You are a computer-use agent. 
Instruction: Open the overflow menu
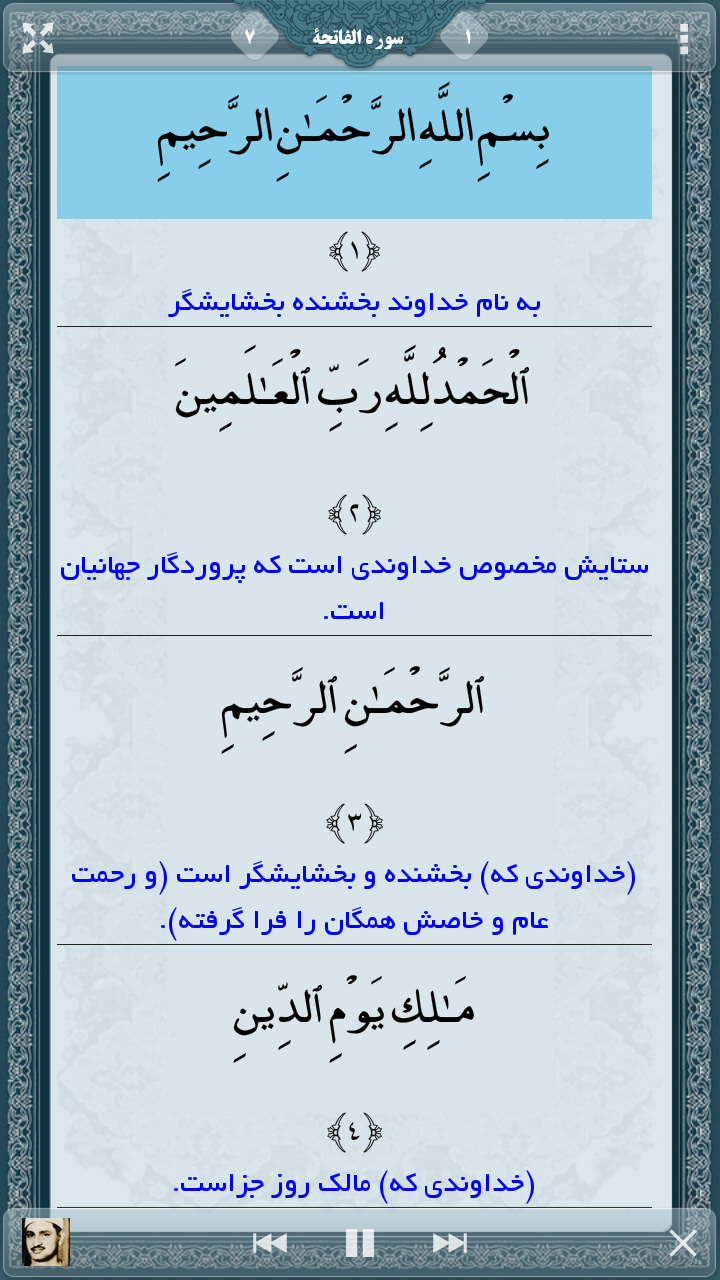point(684,38)
